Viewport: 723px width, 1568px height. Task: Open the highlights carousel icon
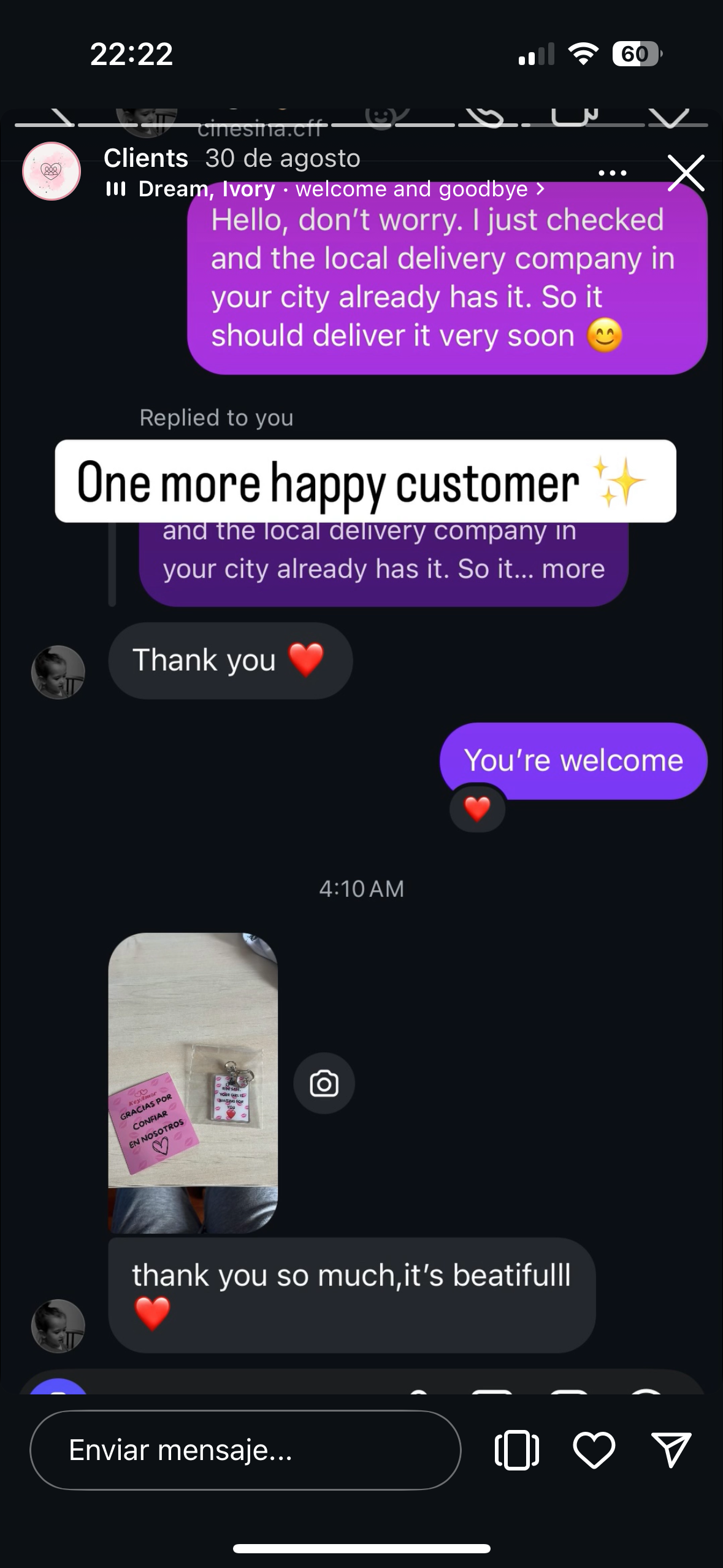coord(516,1450)
